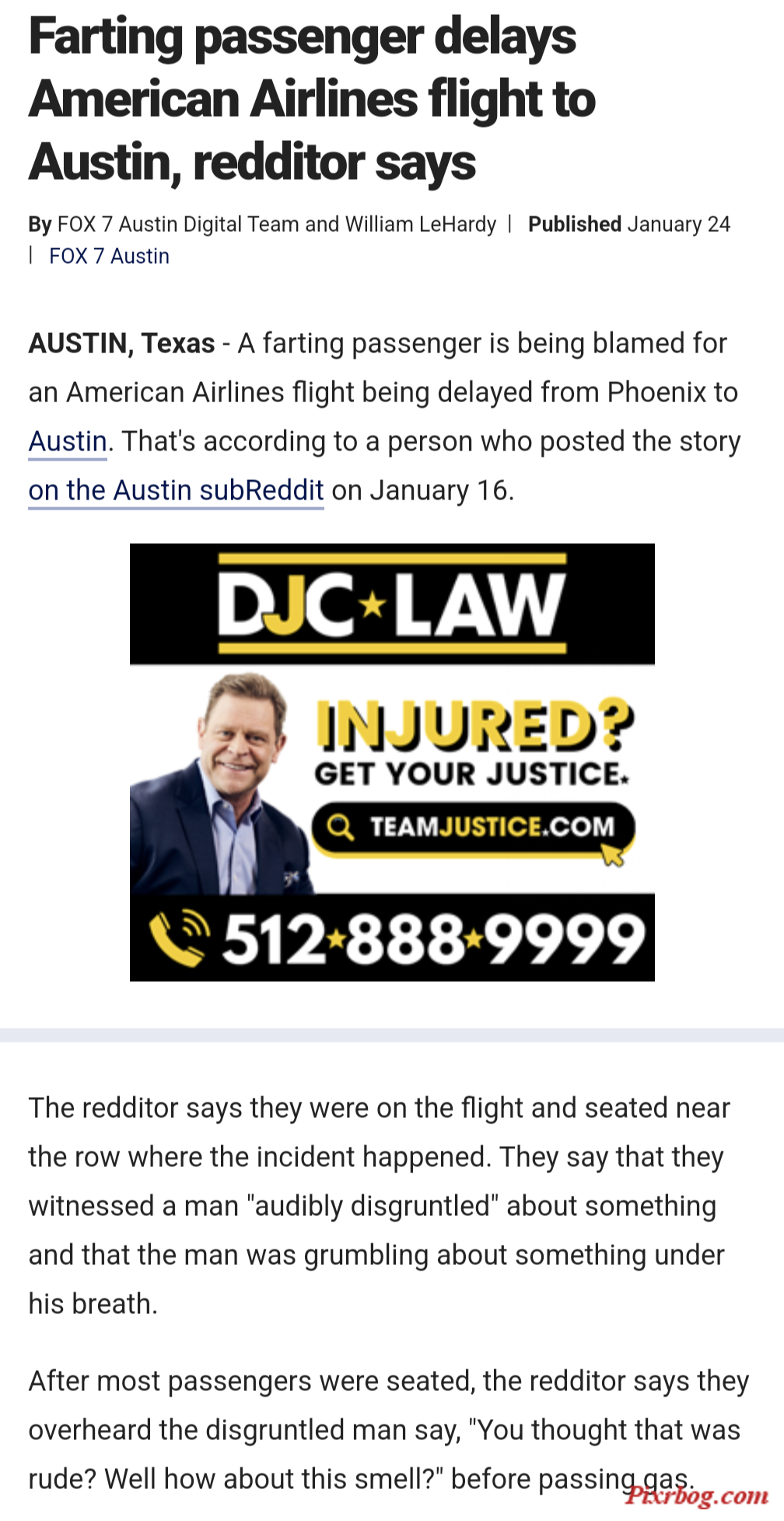Open the DJC Law advertisement banner
Image resolution: width=784 pixels, height=1521 pixels.
click(x=392, y=762)
